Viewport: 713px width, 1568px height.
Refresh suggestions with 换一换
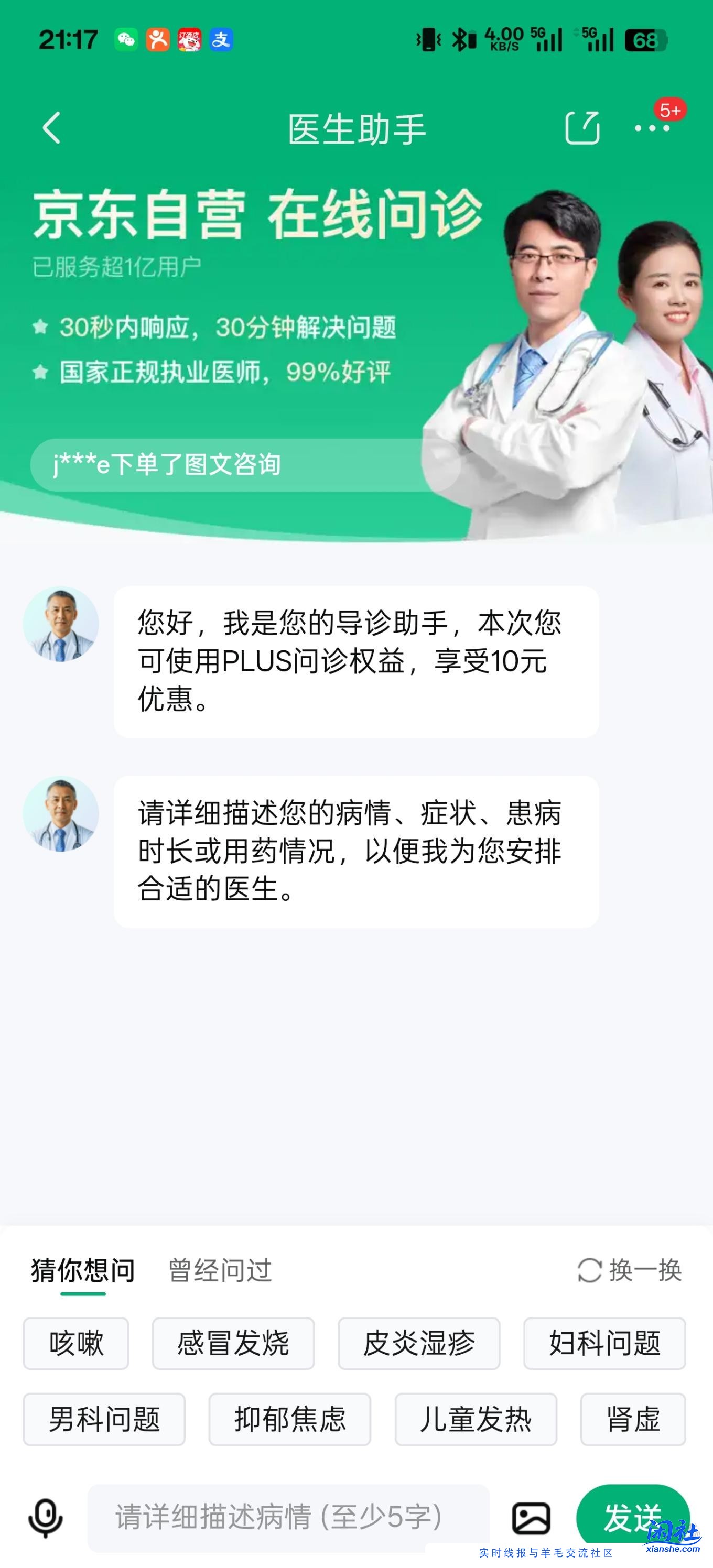click(630, 1270)
